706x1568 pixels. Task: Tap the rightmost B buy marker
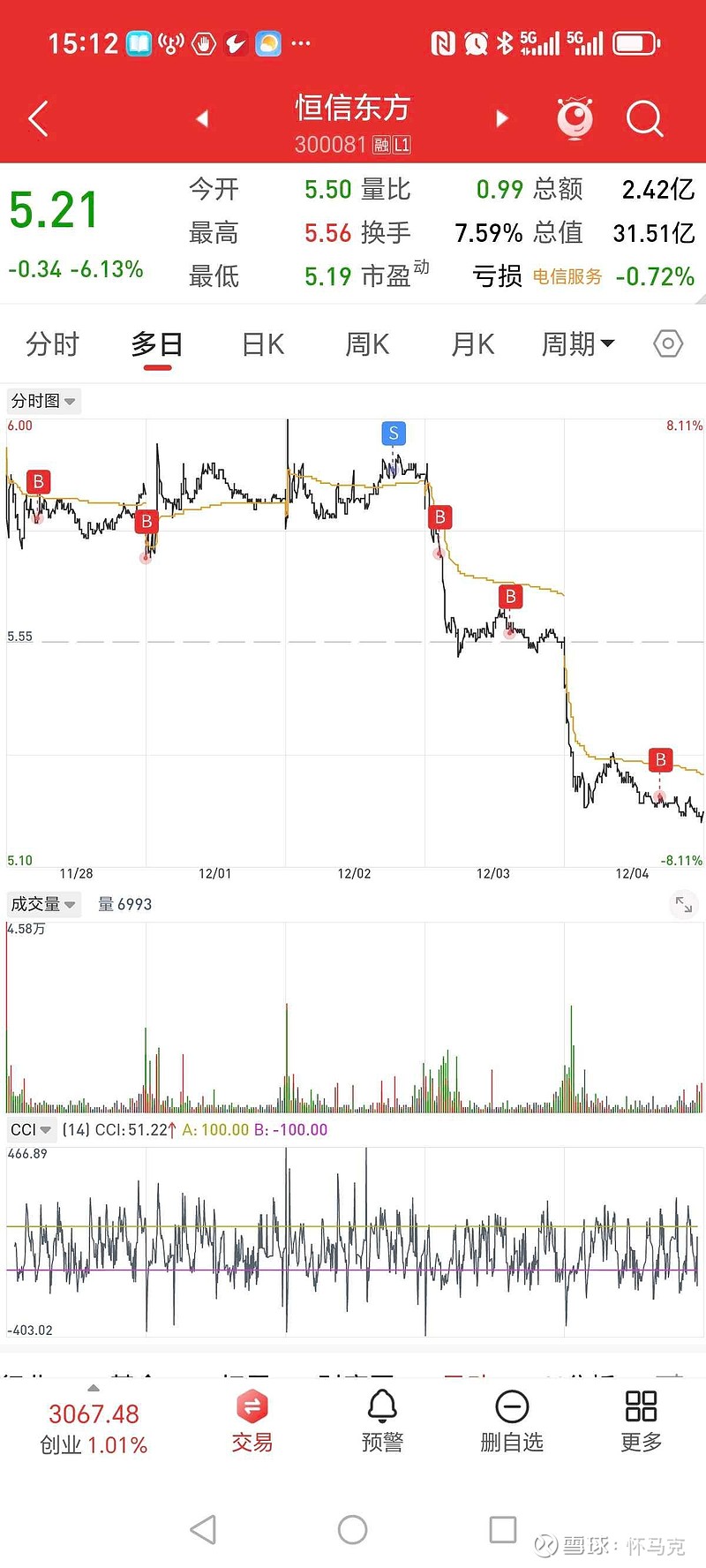(659, 759)
